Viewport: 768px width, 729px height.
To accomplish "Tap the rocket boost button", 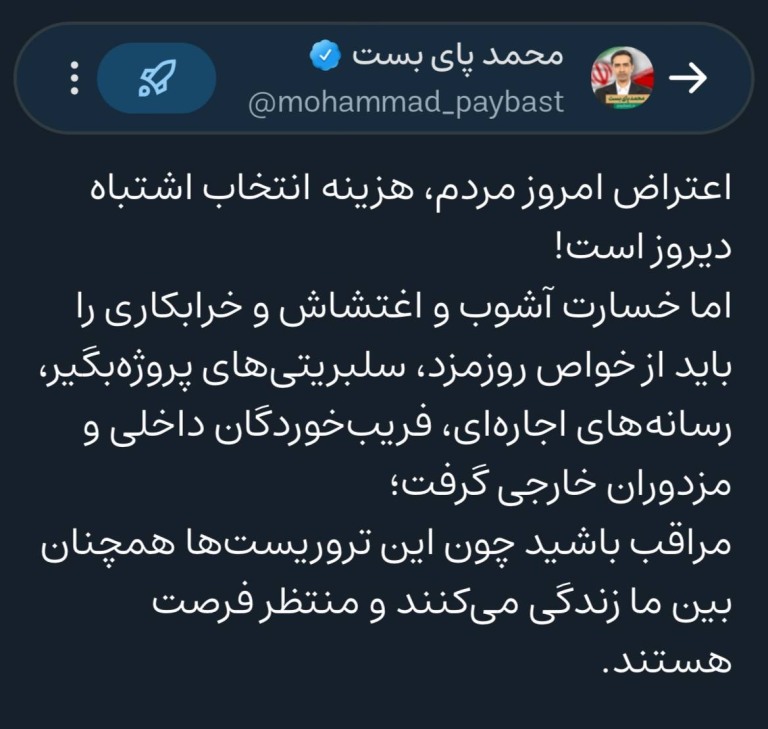I will point(156,78).
